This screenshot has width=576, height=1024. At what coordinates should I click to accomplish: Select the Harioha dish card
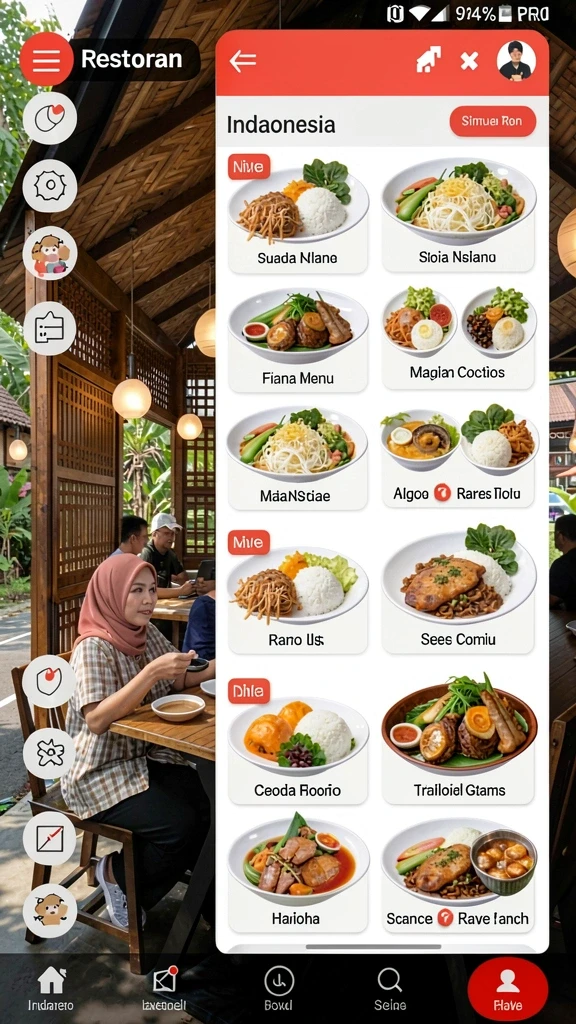pos(298,875)
